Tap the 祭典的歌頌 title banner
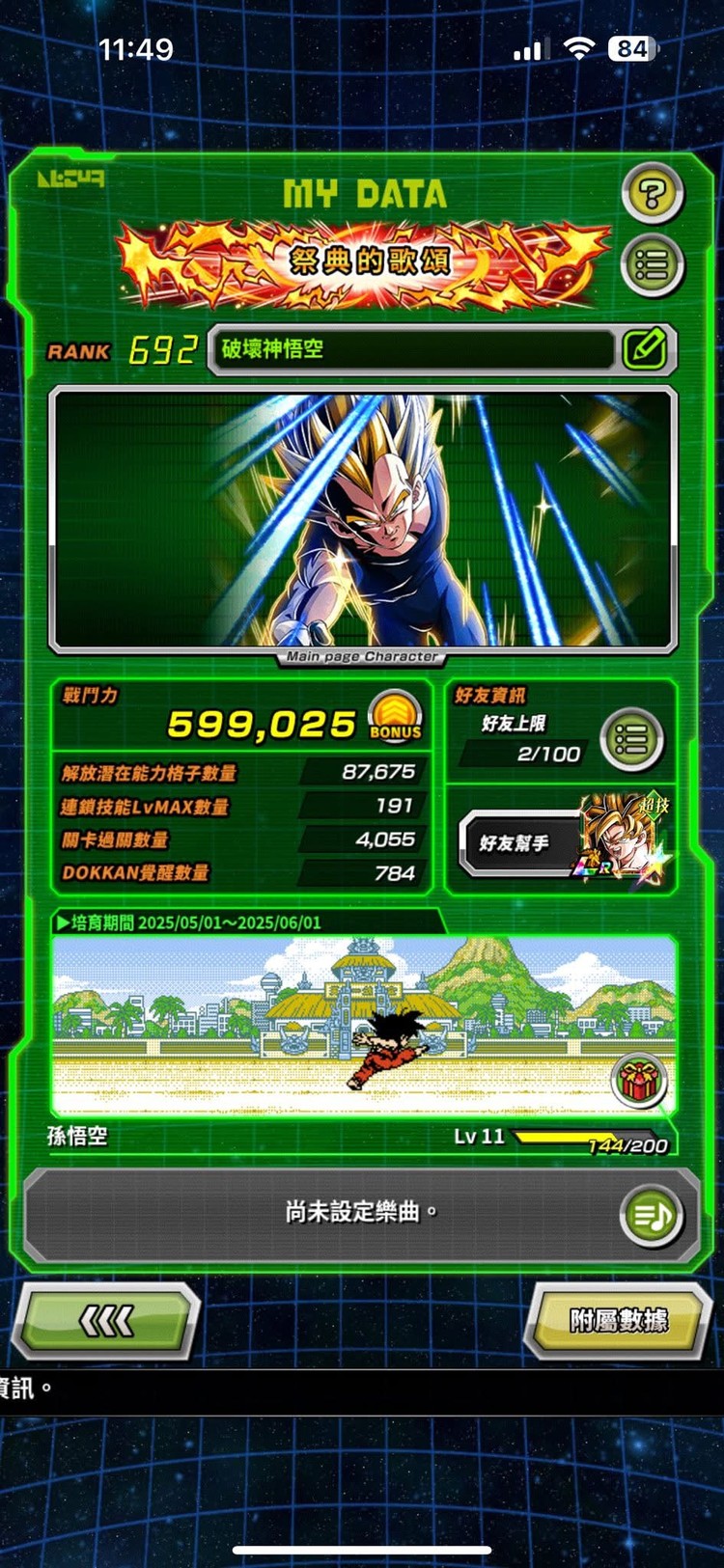The height and width of the screenshot is (1568, 724). 367,262
